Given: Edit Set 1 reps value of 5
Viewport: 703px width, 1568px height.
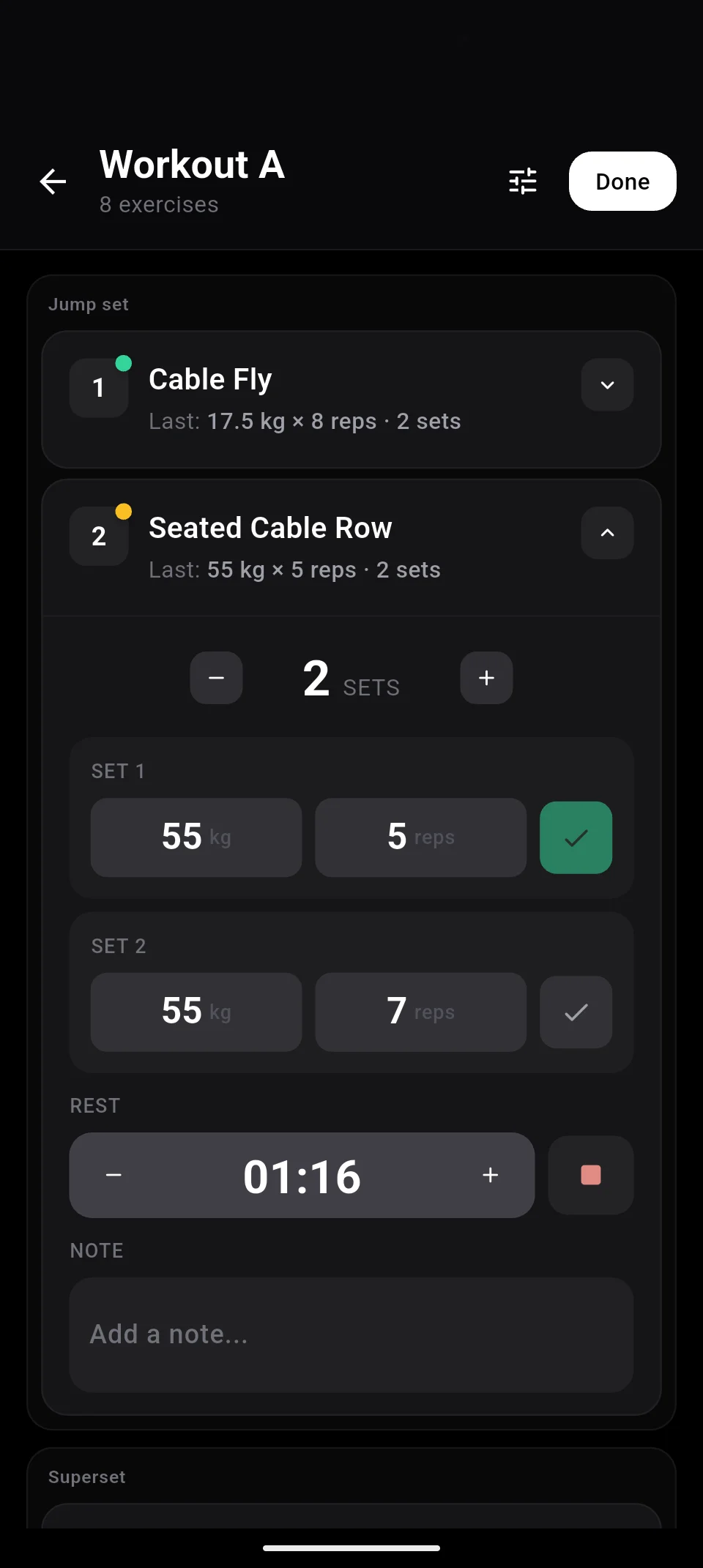Looking at the screenshot, I should click(420, 837).
